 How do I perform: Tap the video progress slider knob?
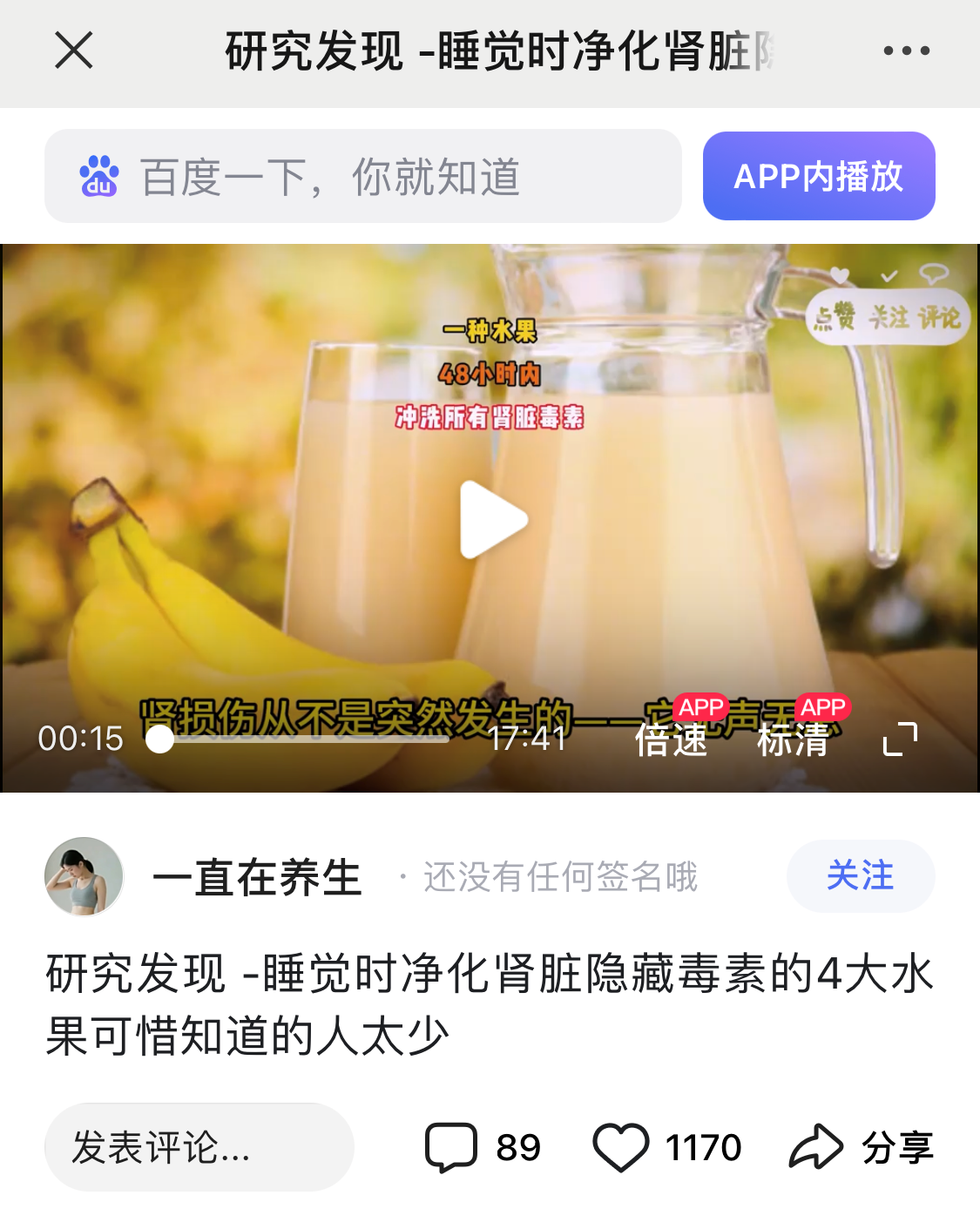[x=159, y=739]
